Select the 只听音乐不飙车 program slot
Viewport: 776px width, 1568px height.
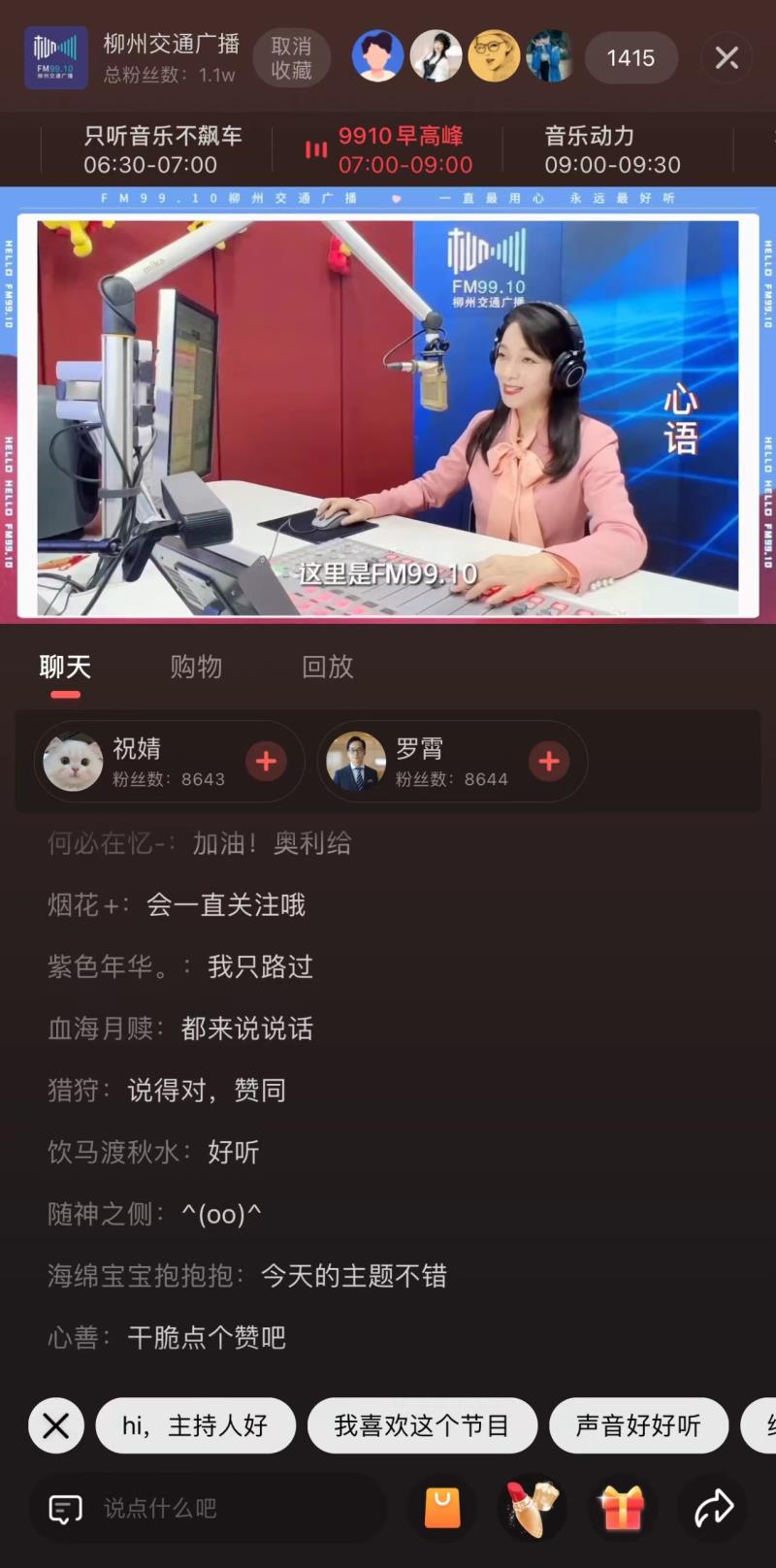(x=162, y=149)
